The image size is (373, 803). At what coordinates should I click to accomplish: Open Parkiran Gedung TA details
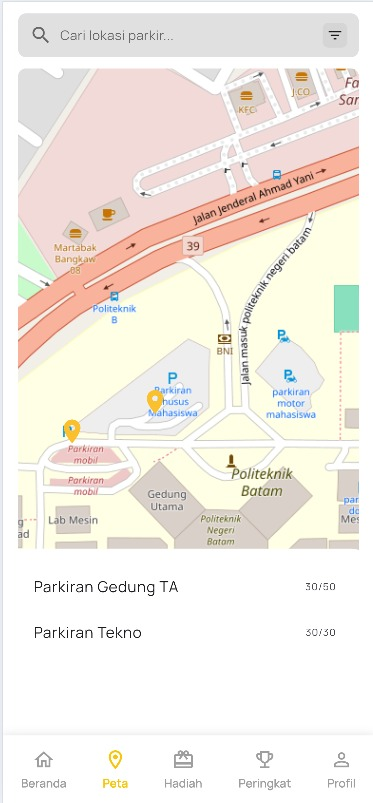(x=185, y=586)
